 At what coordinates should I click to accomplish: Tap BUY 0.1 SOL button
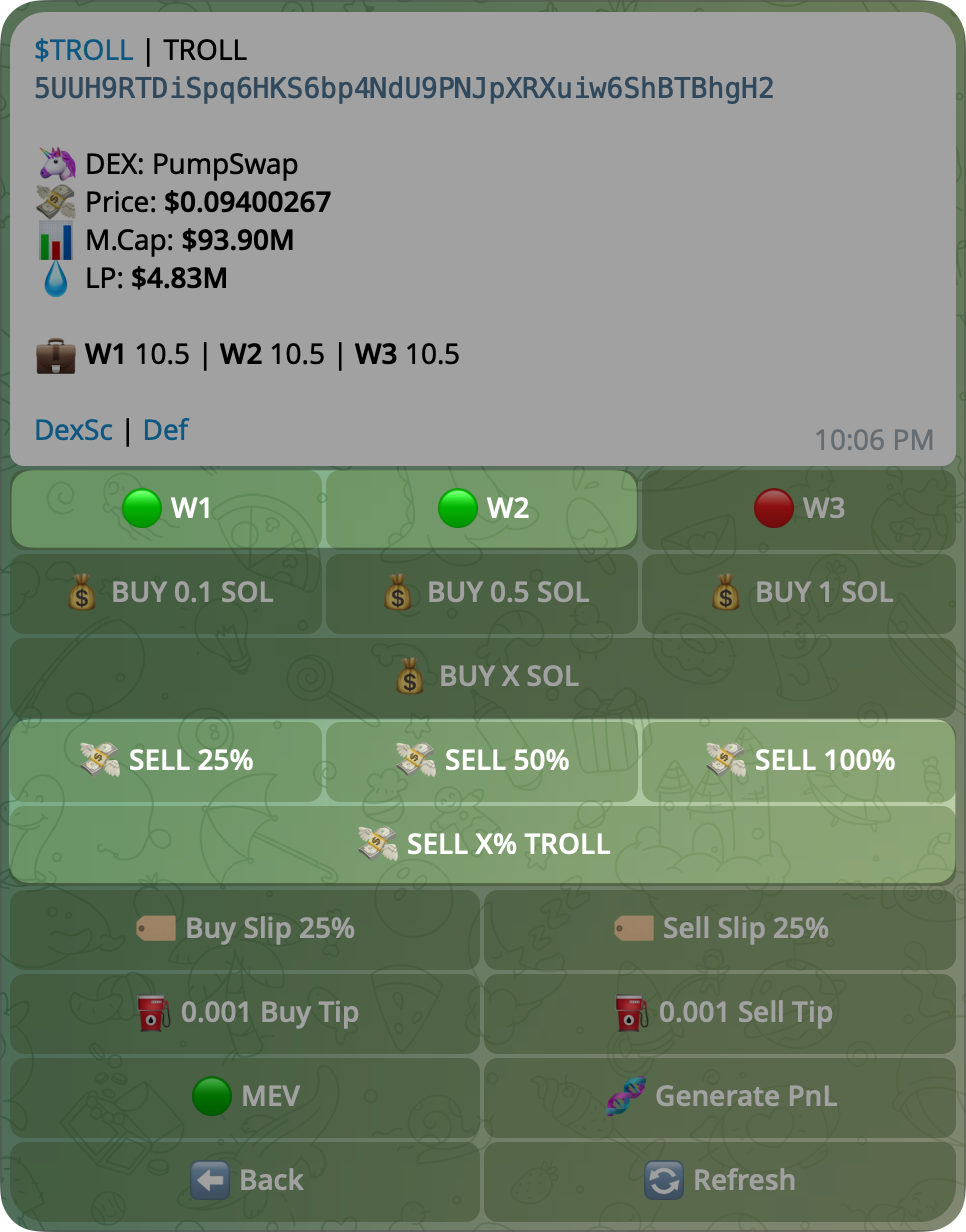pos(166,592)
